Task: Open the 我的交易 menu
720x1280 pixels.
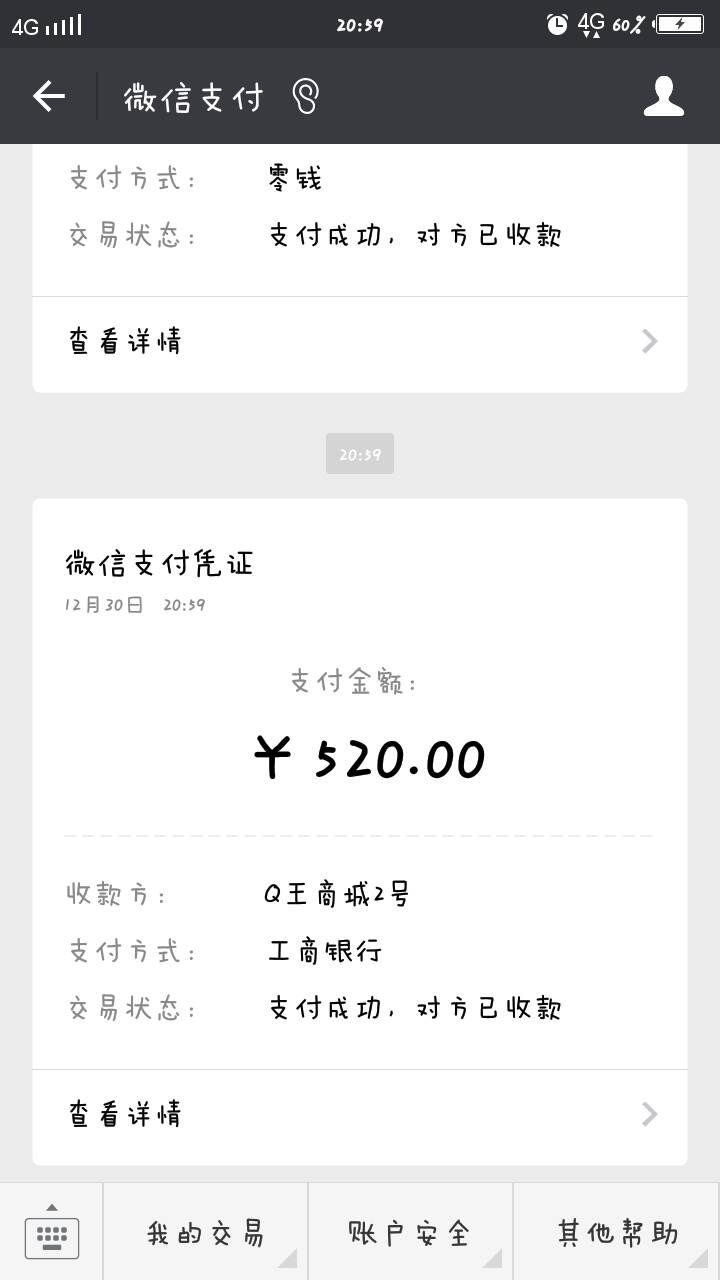Action: (x=206, y=1232)
